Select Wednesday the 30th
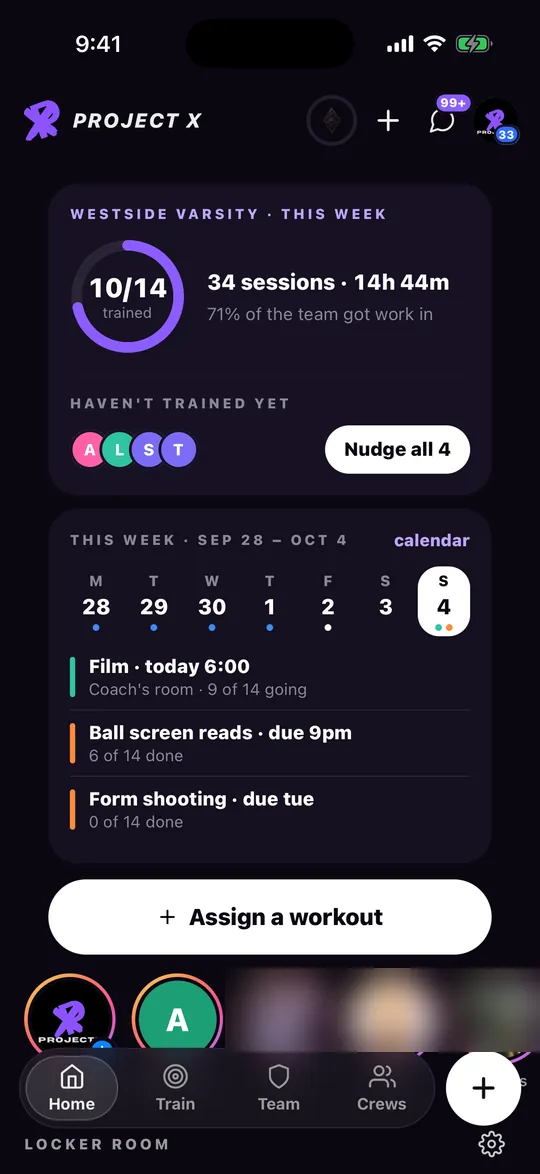Image resolution: width=540 pixels, height=1174 pixels. click(212, 601)
